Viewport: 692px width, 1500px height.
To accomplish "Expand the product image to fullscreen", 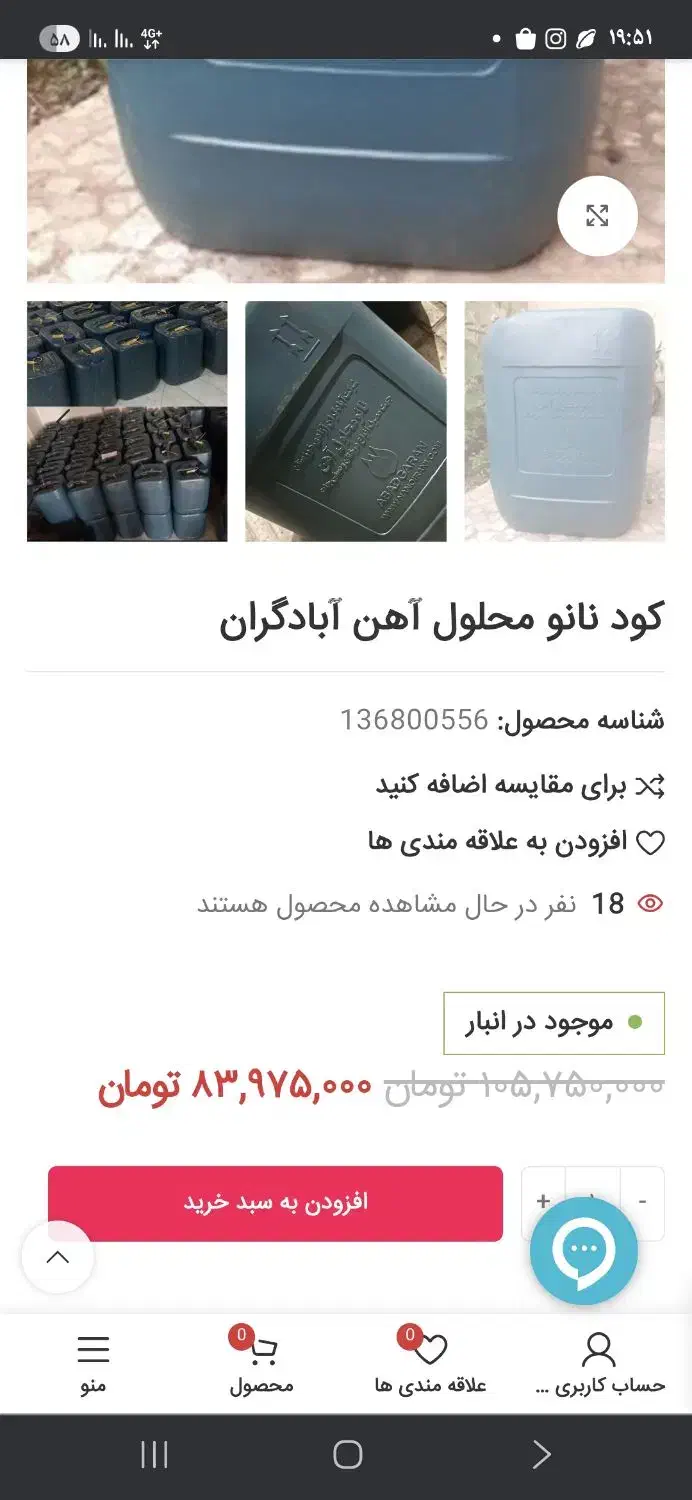I will point(597,216).
